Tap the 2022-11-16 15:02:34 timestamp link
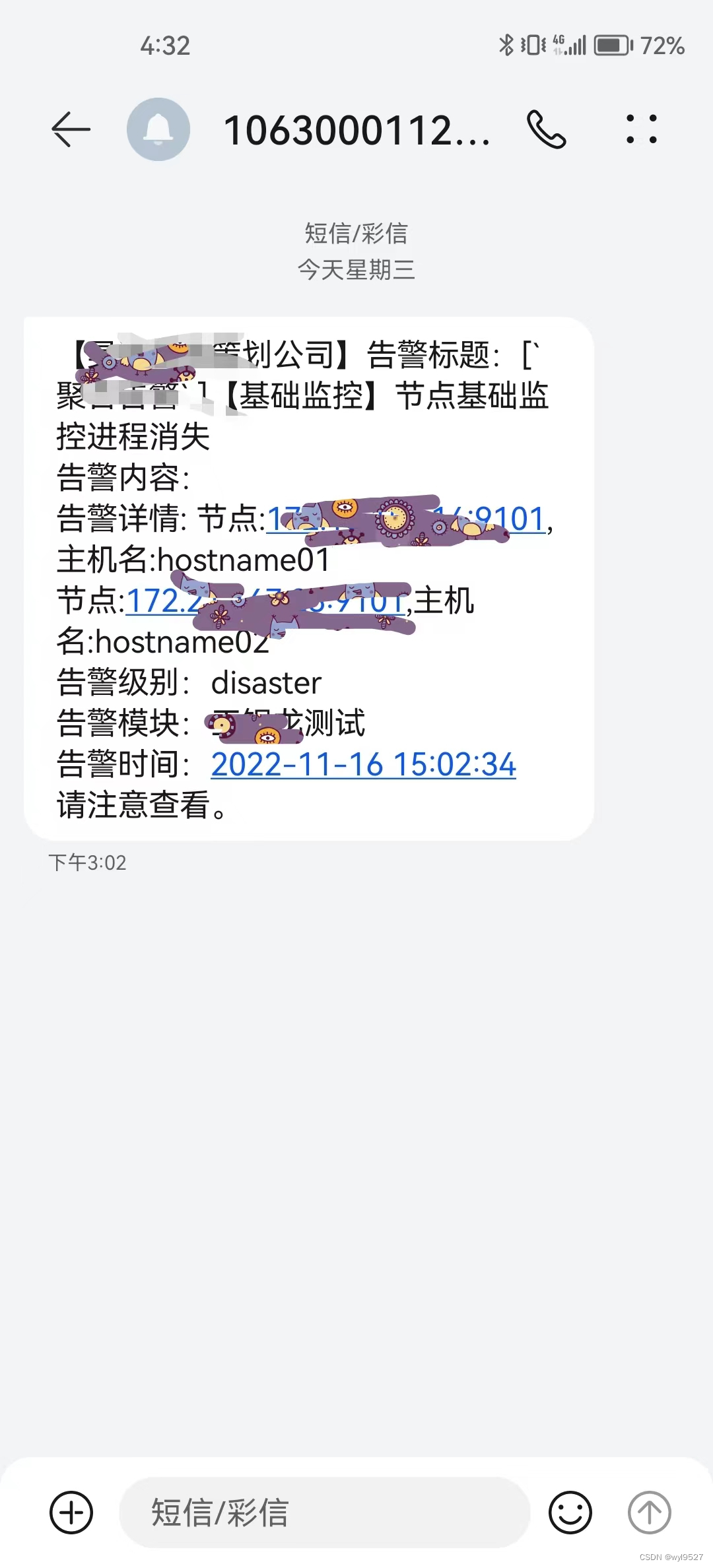Image resolution: width=713 pixels, height=1568 pixels. tap(363, 764)
